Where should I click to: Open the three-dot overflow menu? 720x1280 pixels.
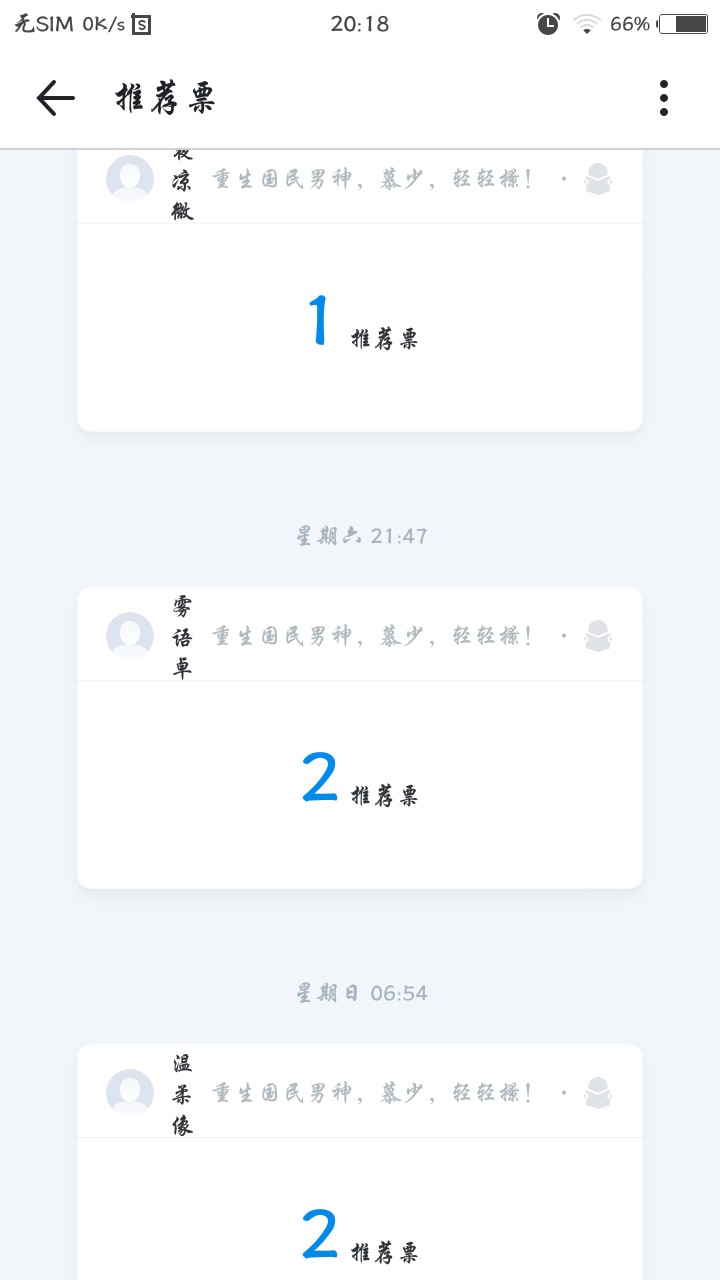(x=664, y=98)
